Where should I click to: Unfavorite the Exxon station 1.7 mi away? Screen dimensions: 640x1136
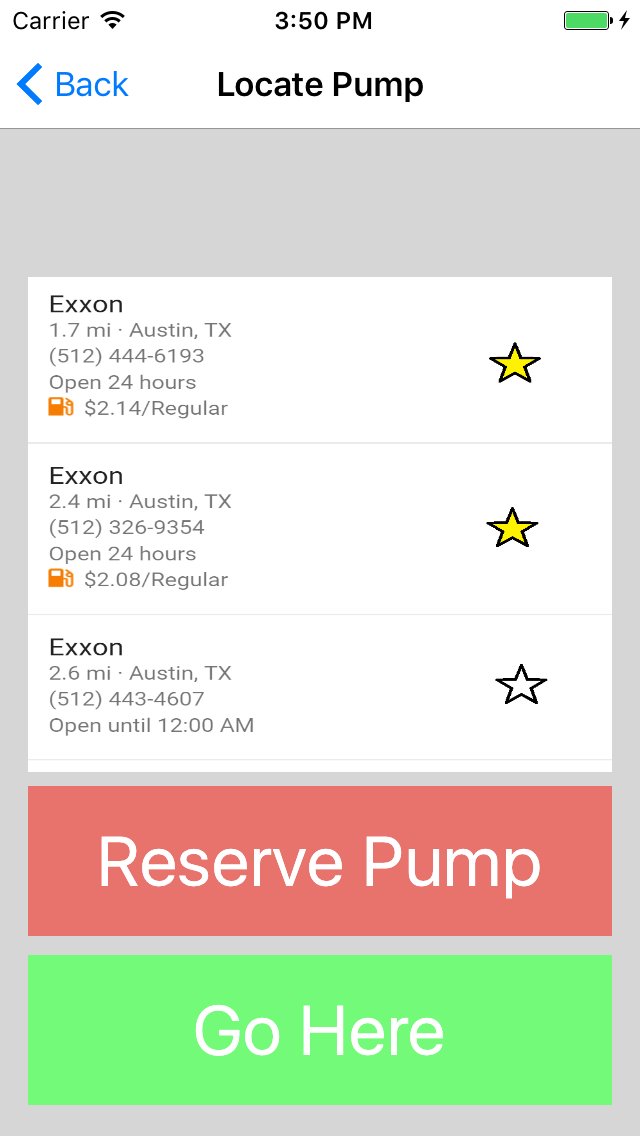pos(515,364)
